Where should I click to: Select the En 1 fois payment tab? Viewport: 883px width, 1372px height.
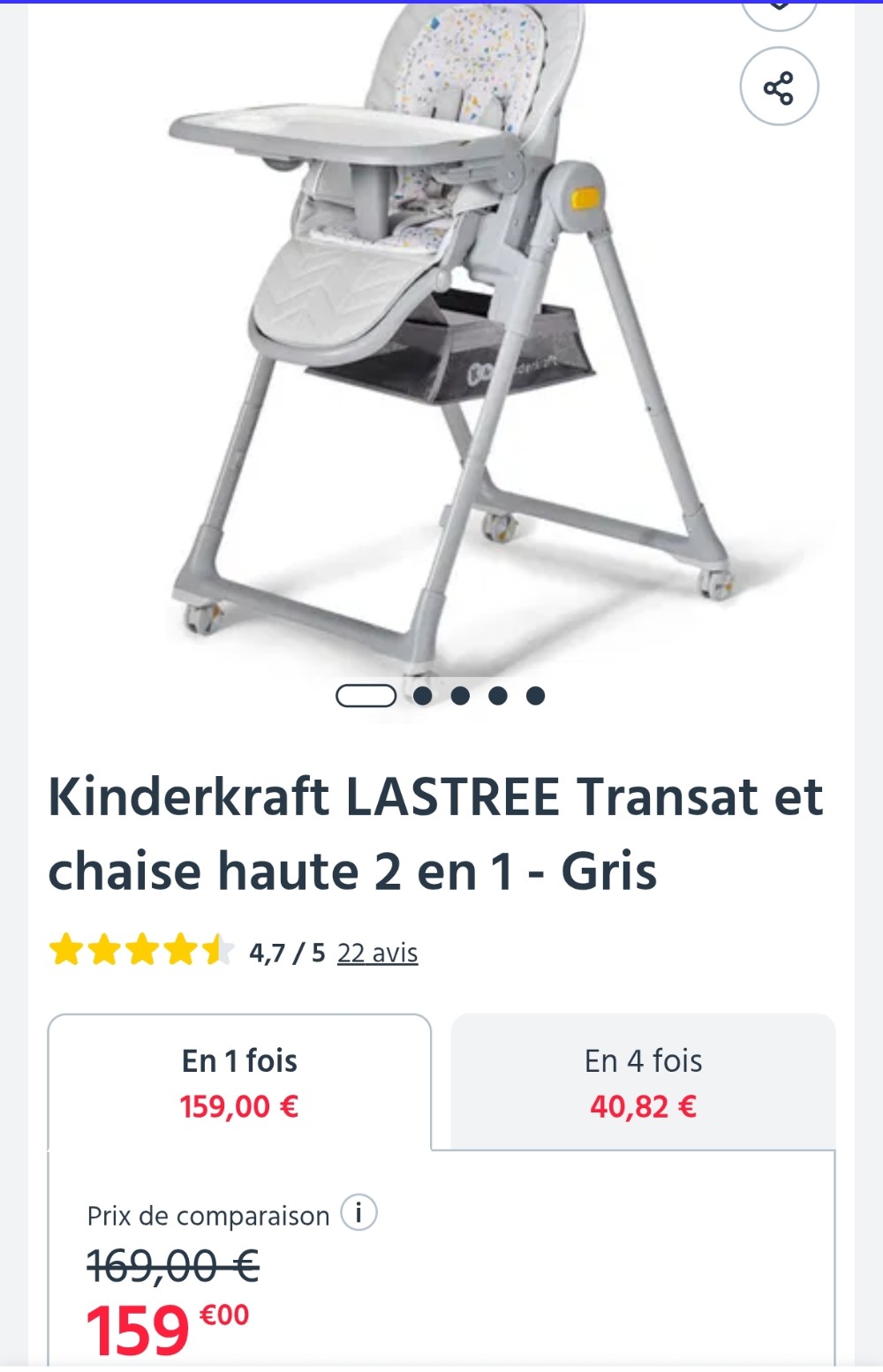(x=239, y=1082)
